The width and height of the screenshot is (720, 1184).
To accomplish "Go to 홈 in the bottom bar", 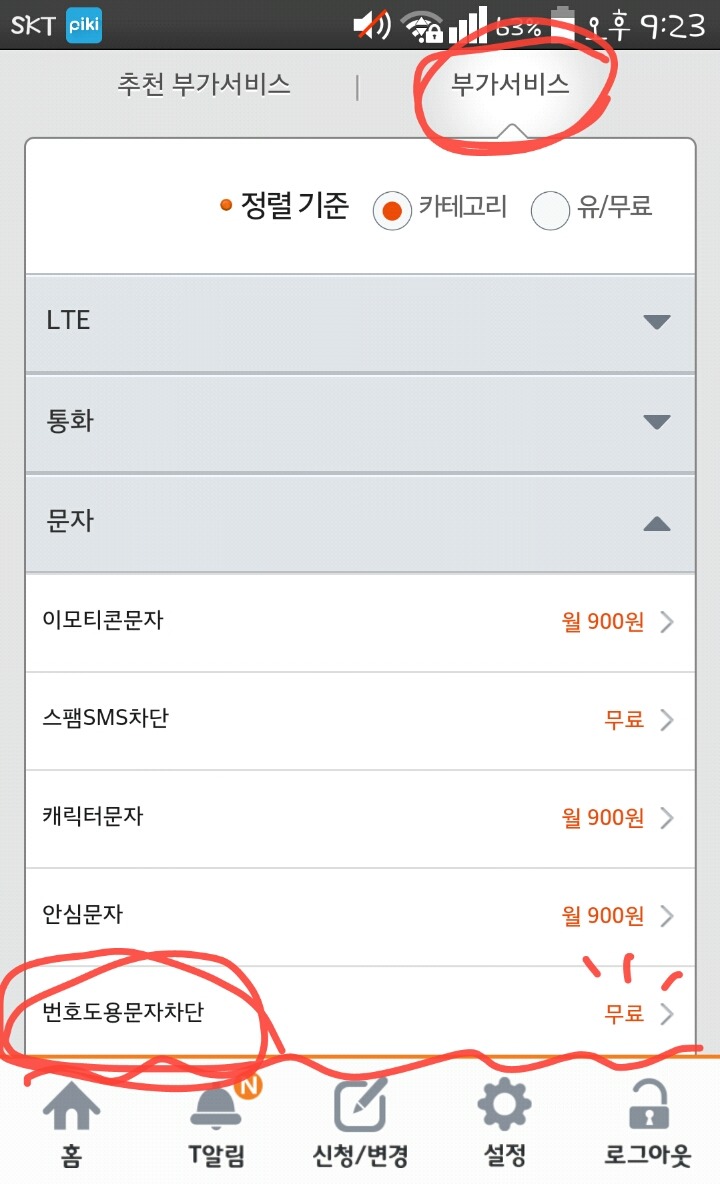I will (x=71, y=1125).
